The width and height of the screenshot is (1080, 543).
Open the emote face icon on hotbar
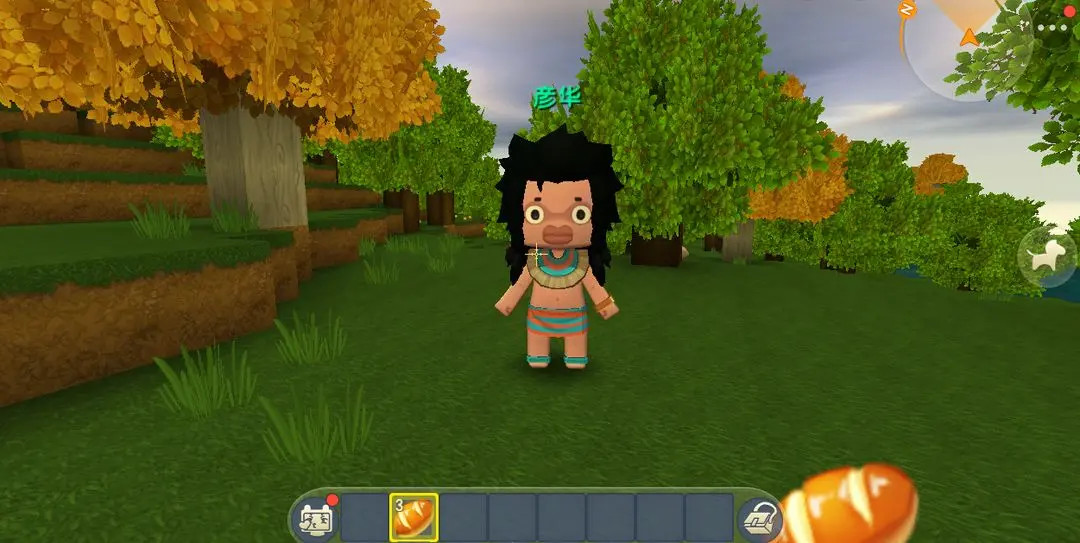(315, 519)
